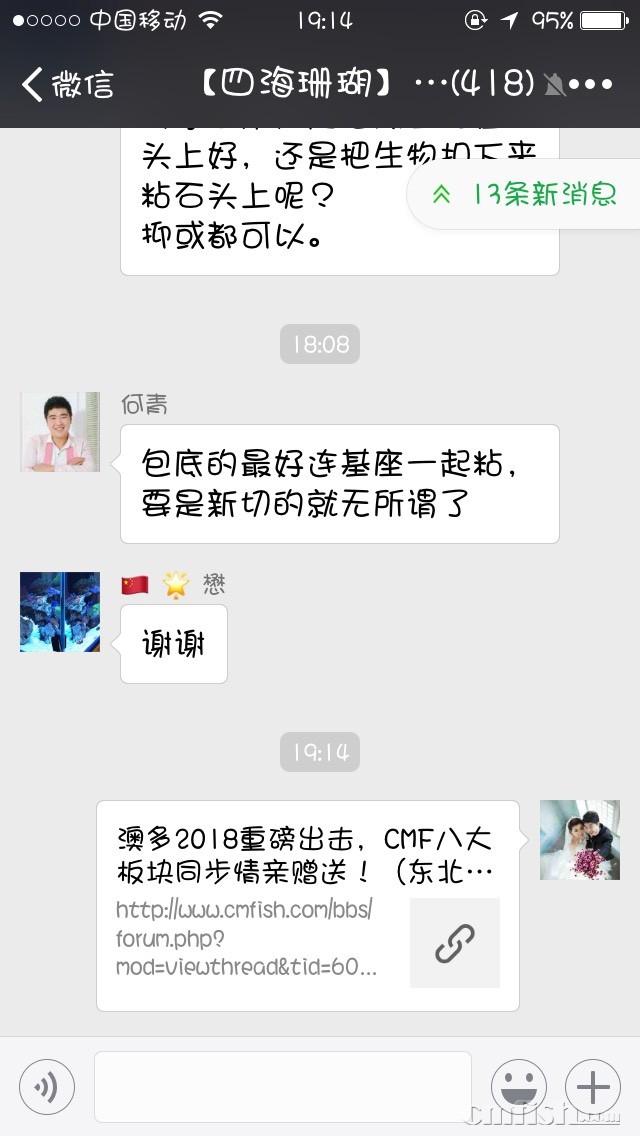Open the emoji sticker panel
Screen dimensions: 640x1136
tap(519, 1086)
